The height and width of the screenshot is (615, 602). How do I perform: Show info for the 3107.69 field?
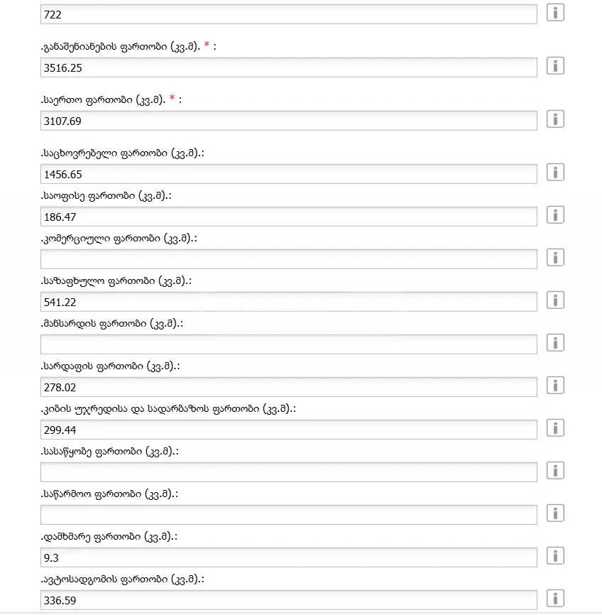point(555,119)
